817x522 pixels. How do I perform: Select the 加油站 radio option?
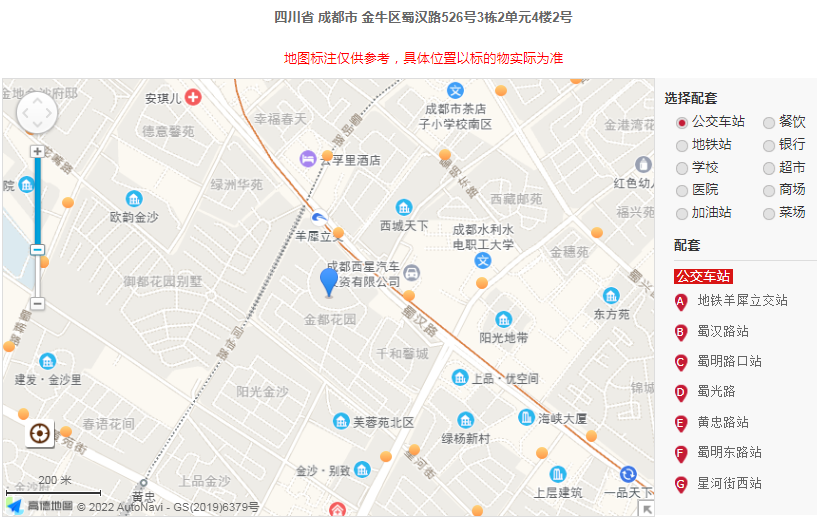pyautogui.click(x=682, y=213)
